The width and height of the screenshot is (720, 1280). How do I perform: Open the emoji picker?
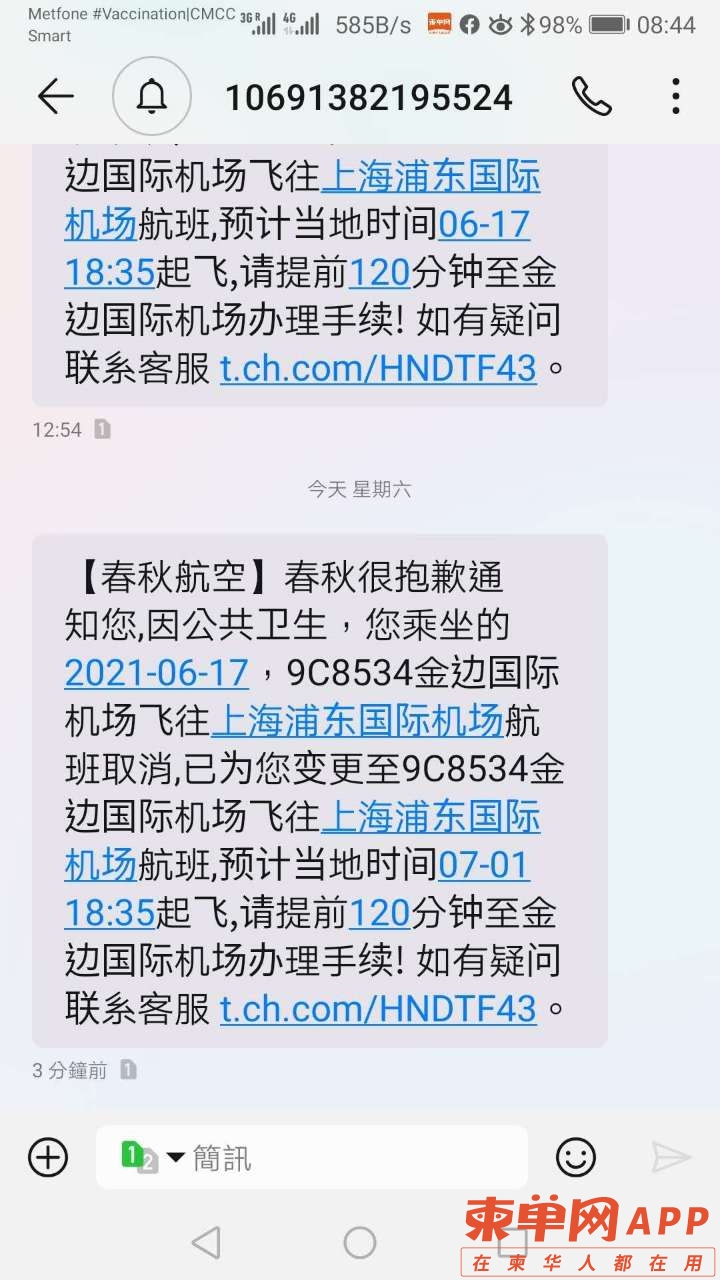click(x=575, y=1158)
